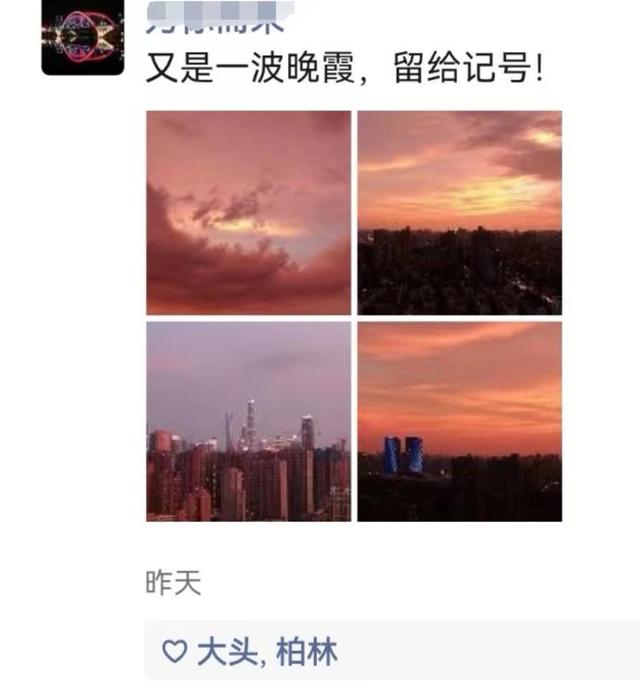Open the poster's profile avatar

tap(83, 37)
